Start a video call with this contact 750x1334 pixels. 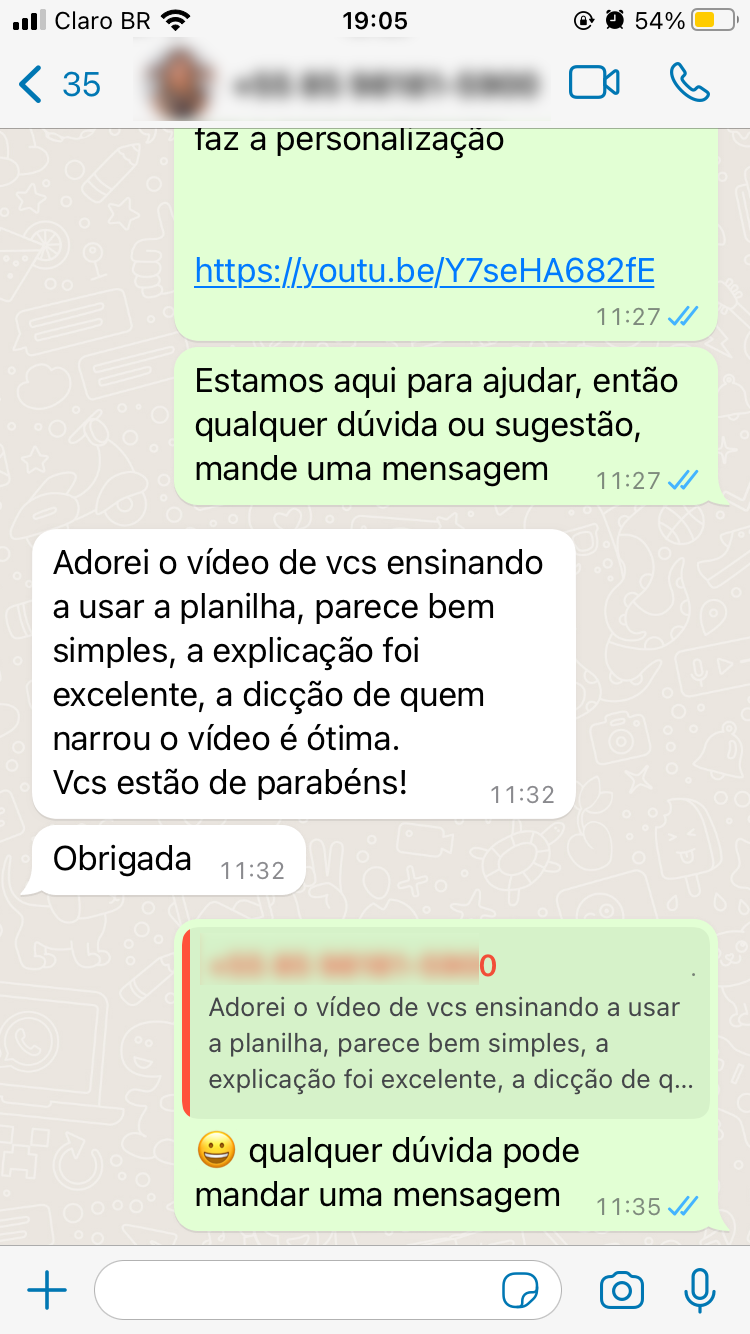coord(594,83)
